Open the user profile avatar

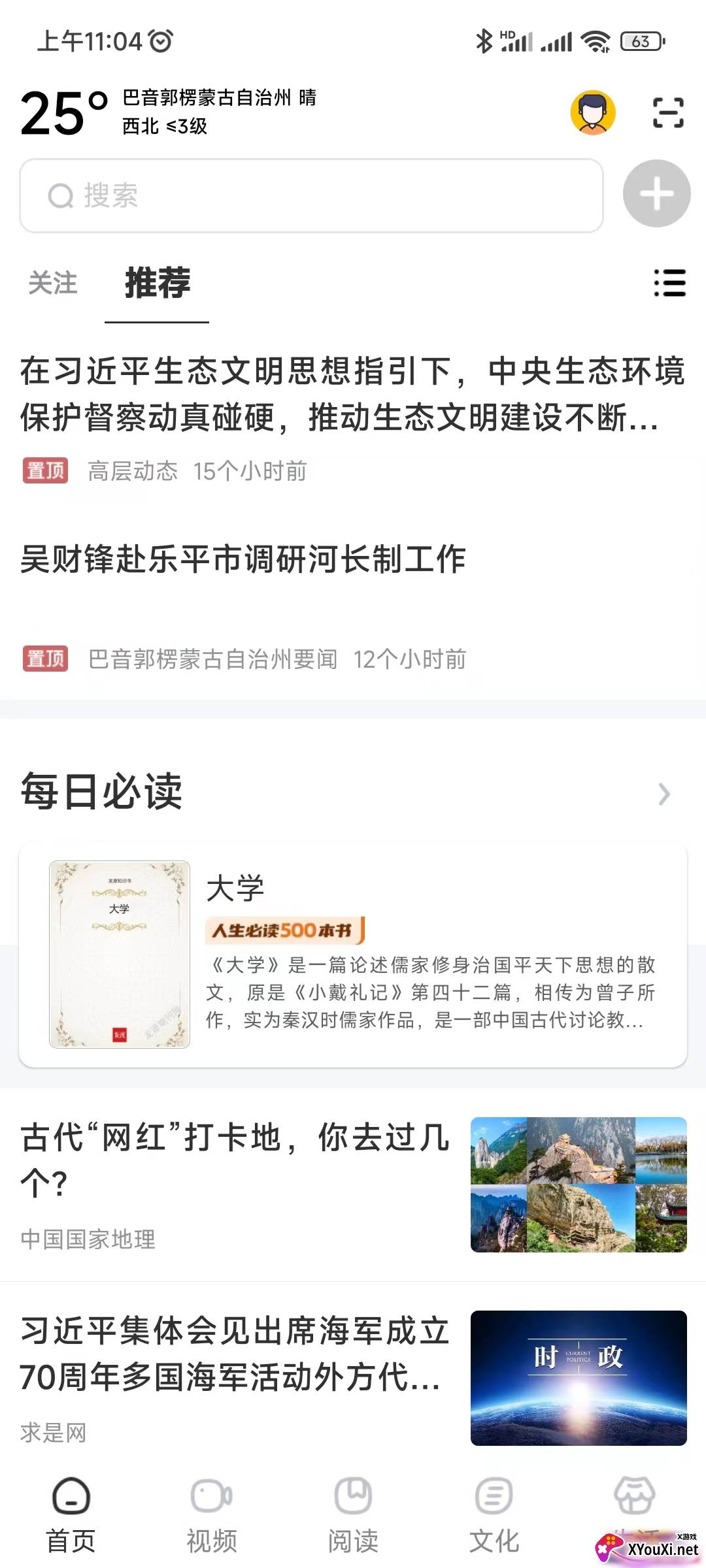(593, 112)
